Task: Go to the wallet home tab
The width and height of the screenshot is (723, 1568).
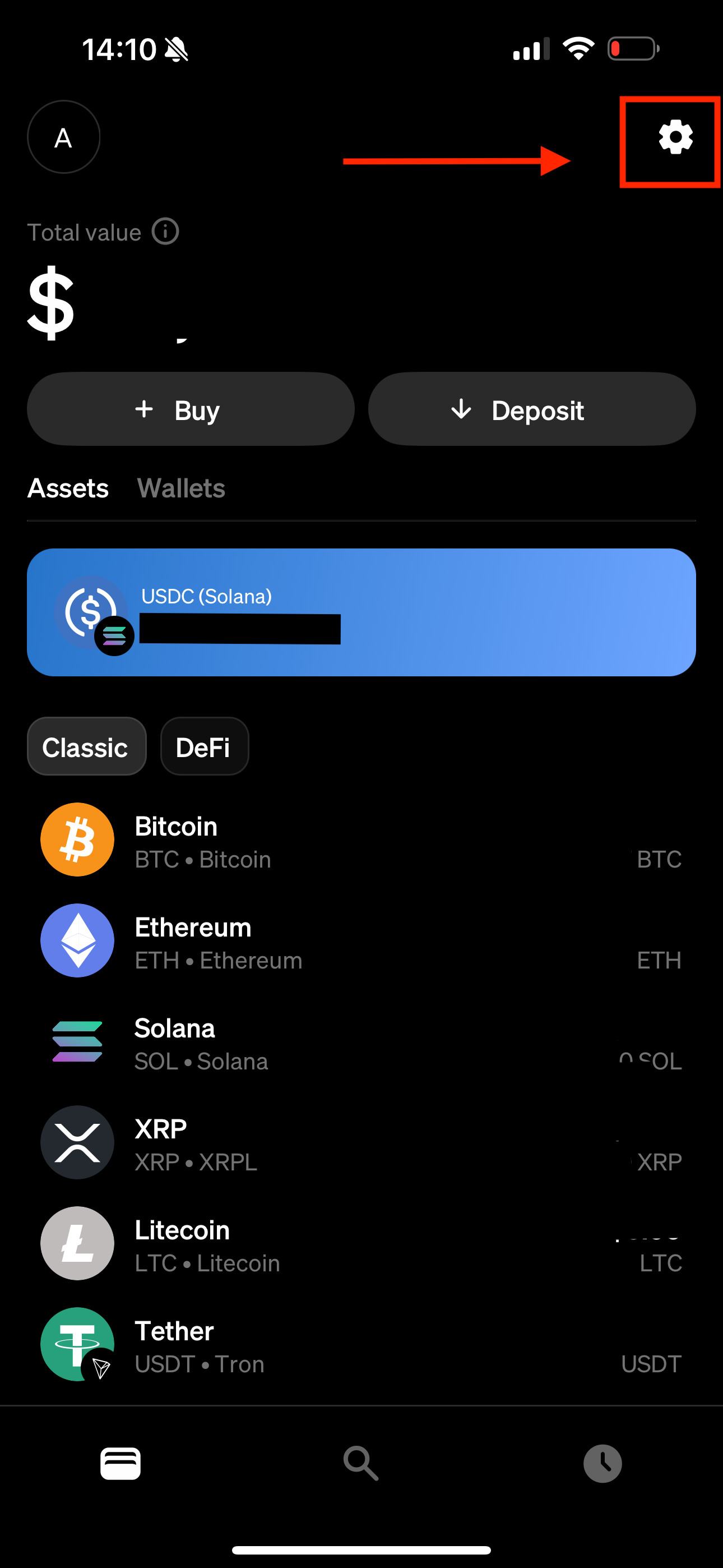Action: tap(121, 1463)
